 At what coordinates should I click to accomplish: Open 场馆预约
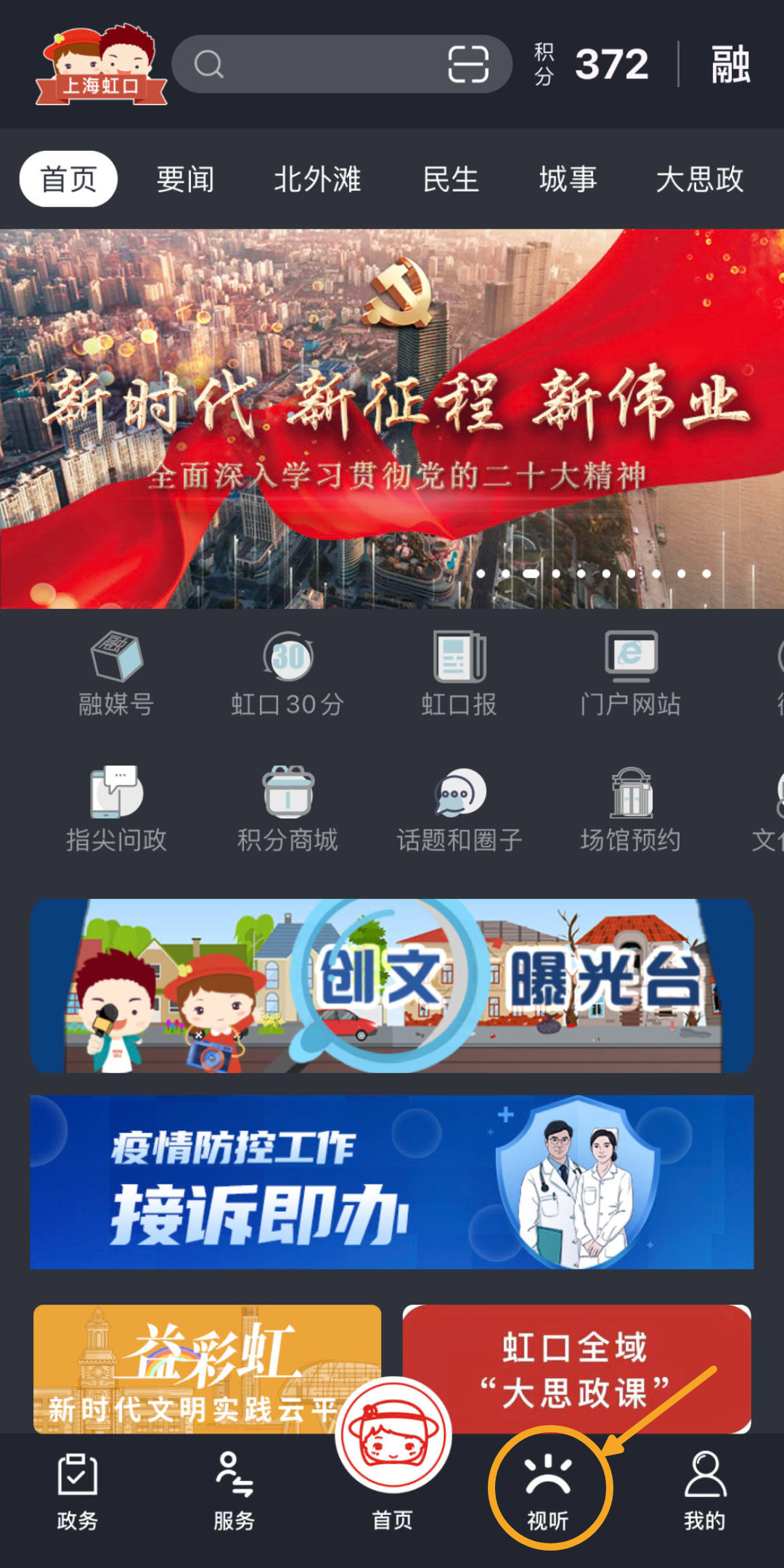click(630, 809)
